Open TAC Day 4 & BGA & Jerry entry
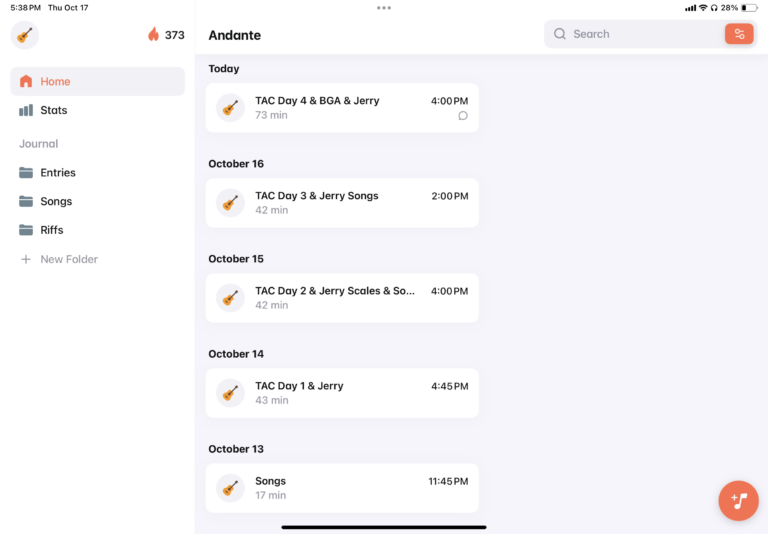 click(342, 108)
